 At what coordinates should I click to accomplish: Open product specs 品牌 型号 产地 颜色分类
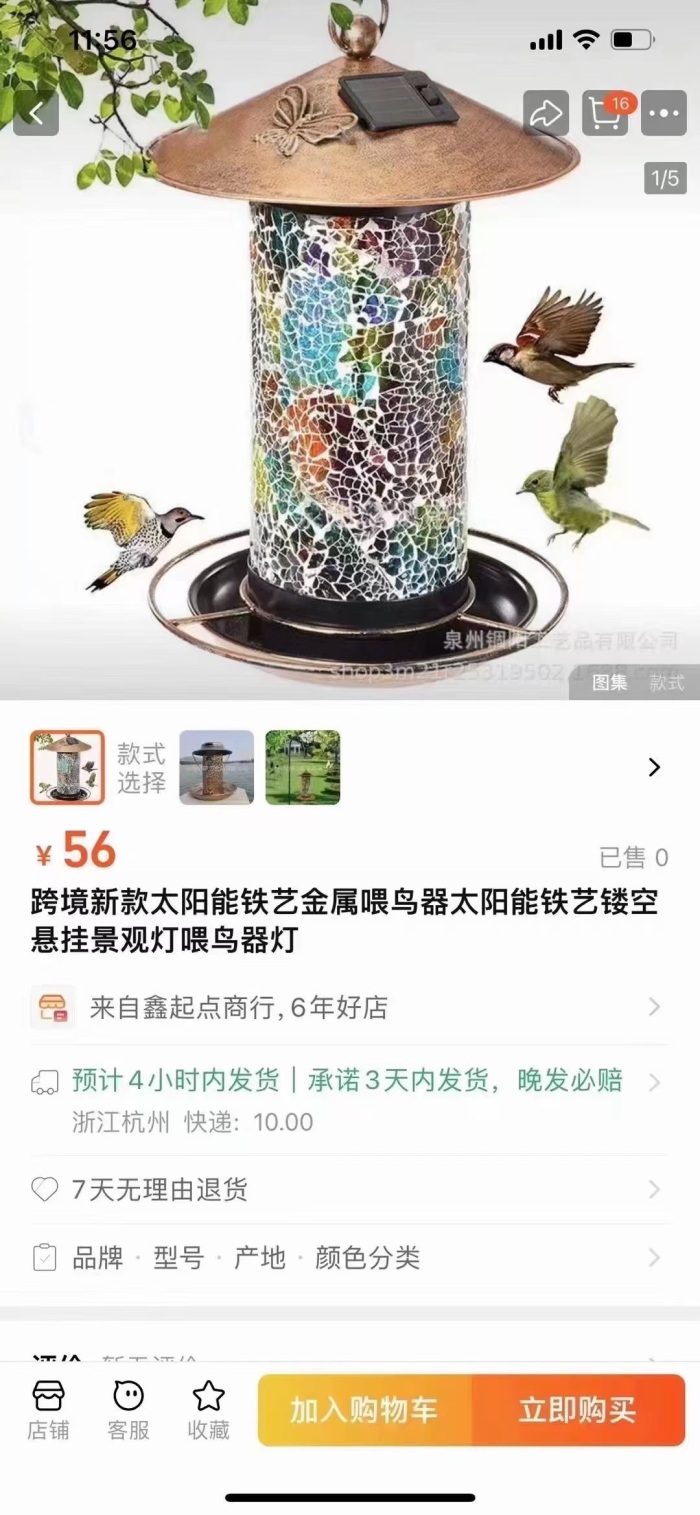(x=350, y=1257)
